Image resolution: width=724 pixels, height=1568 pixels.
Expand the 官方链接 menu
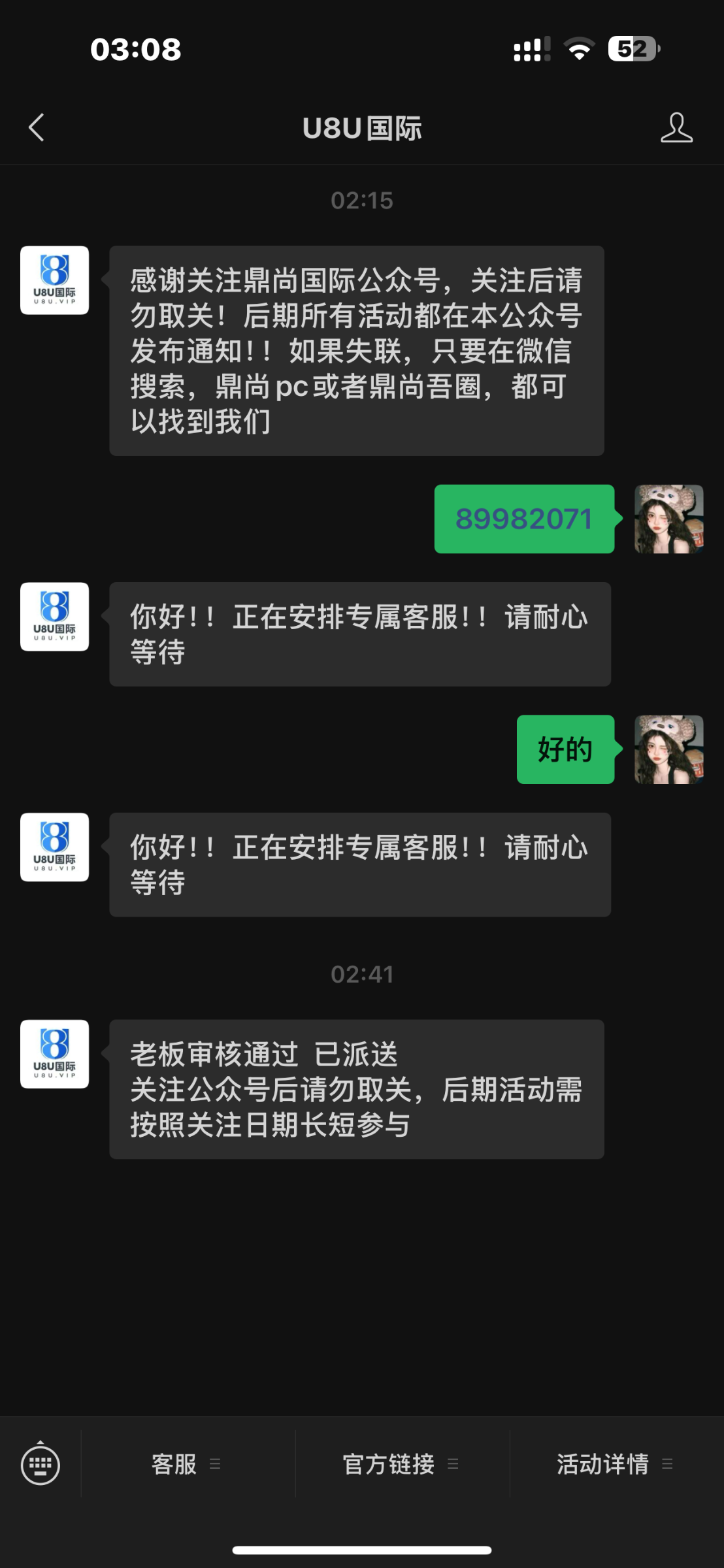401,1464
